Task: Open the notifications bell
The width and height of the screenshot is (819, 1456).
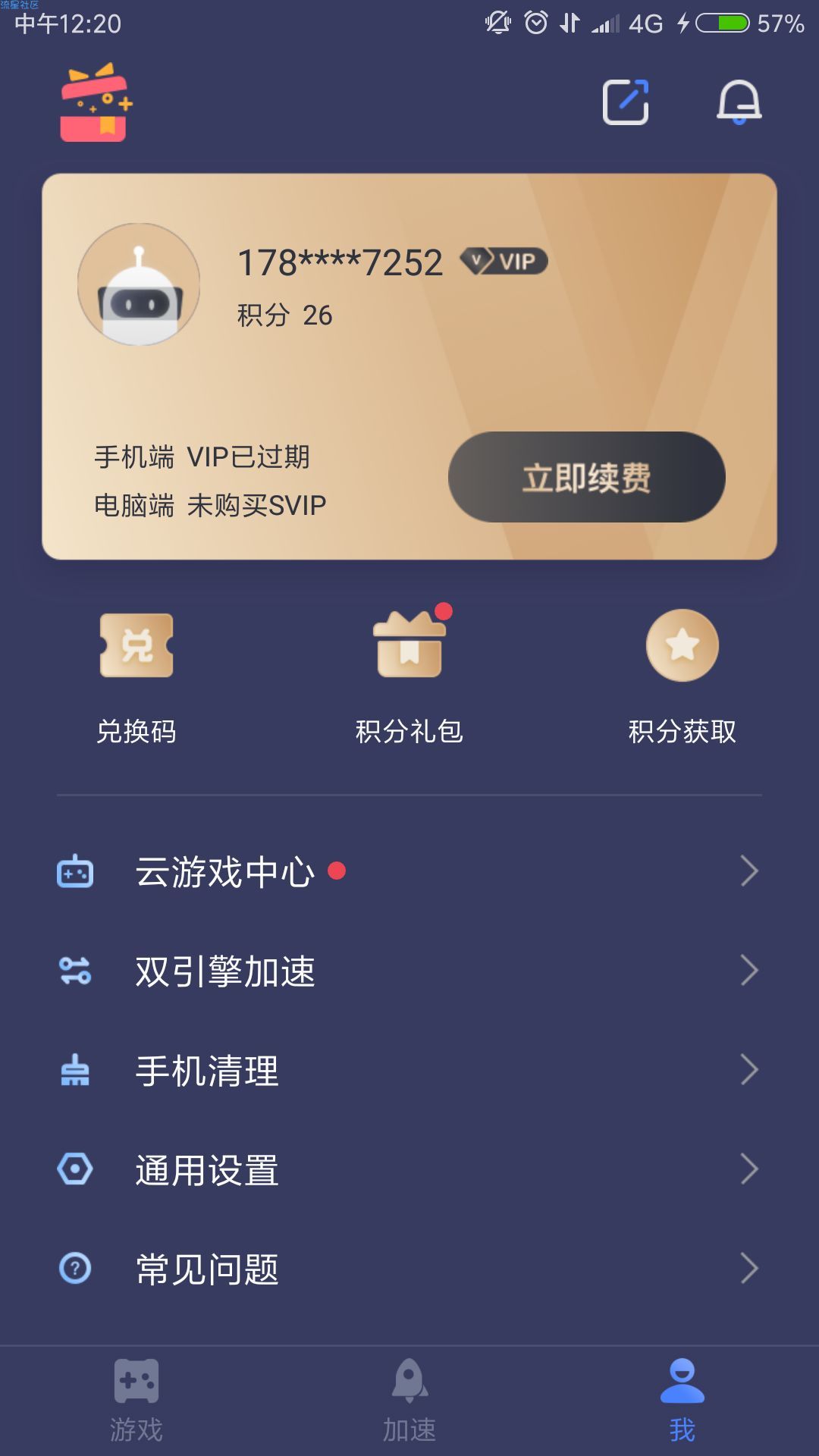Action: (x=739, y=102)
